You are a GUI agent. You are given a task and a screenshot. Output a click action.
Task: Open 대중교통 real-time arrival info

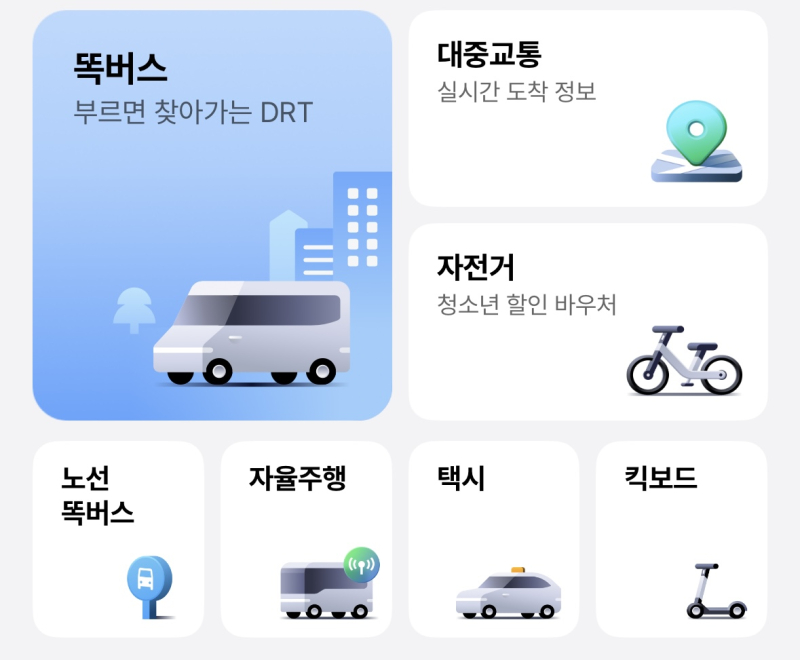point(588,108)
